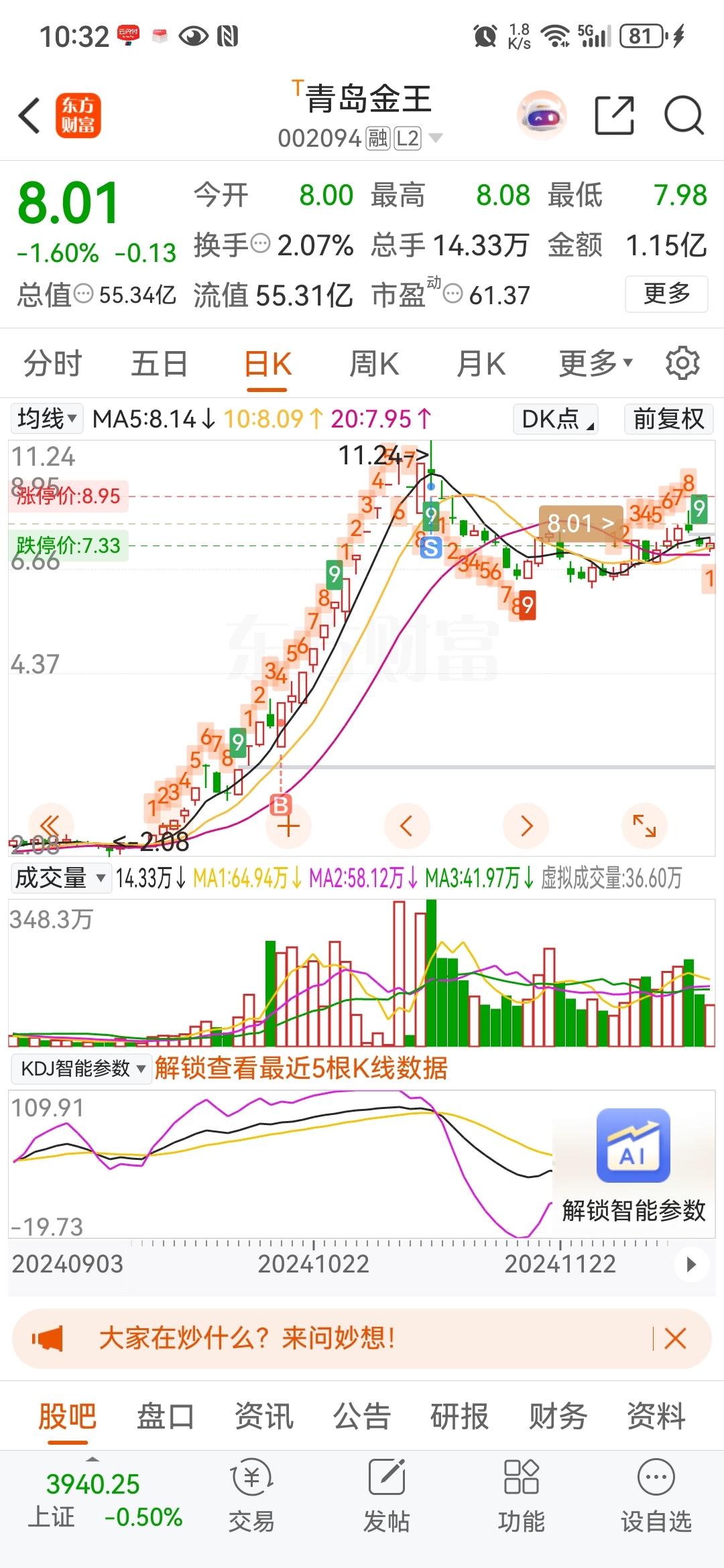The height and width of the screenshot is (1568, 724).
Task: Open the 前复权 adjustment option
Action: [x=668, y=419]
